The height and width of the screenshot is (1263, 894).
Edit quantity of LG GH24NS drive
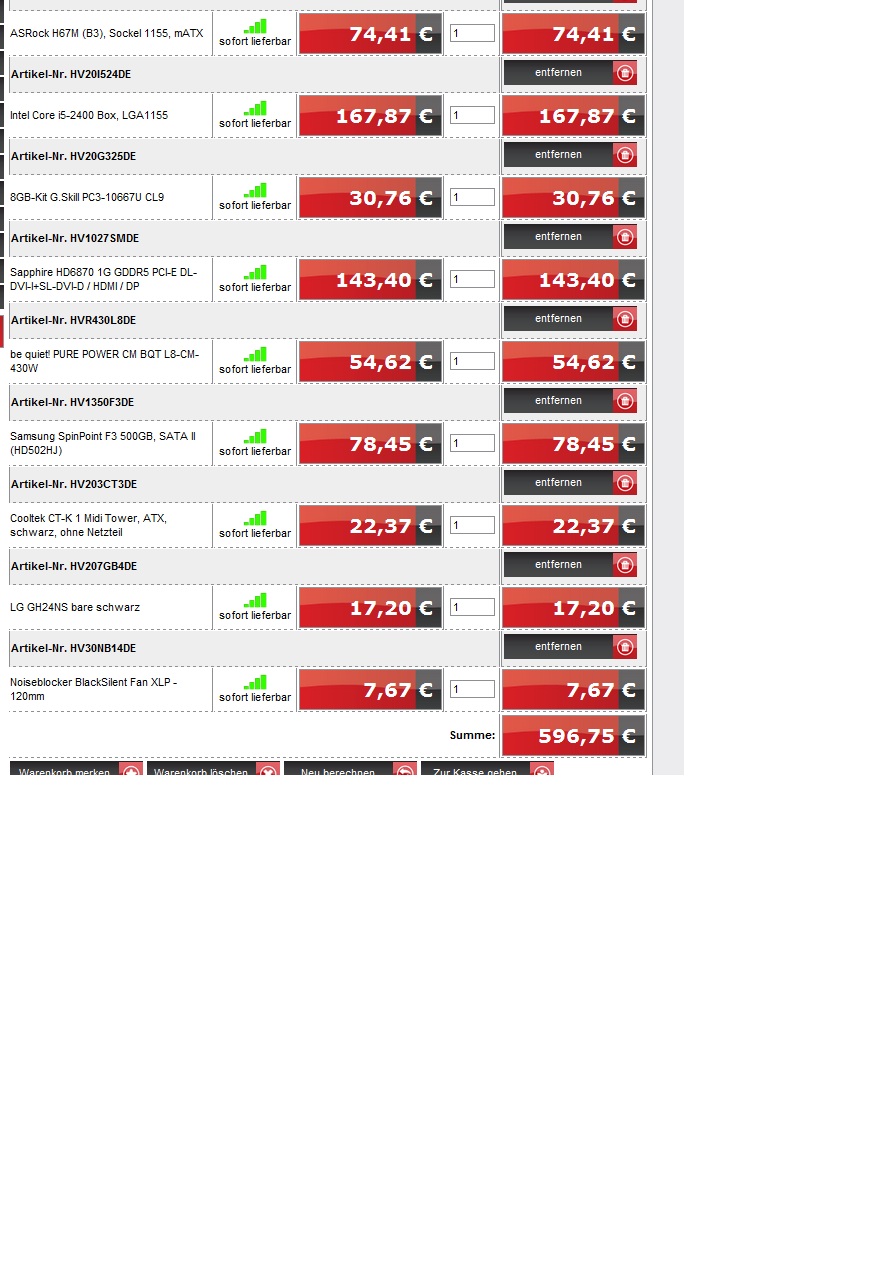coord(472,607)
